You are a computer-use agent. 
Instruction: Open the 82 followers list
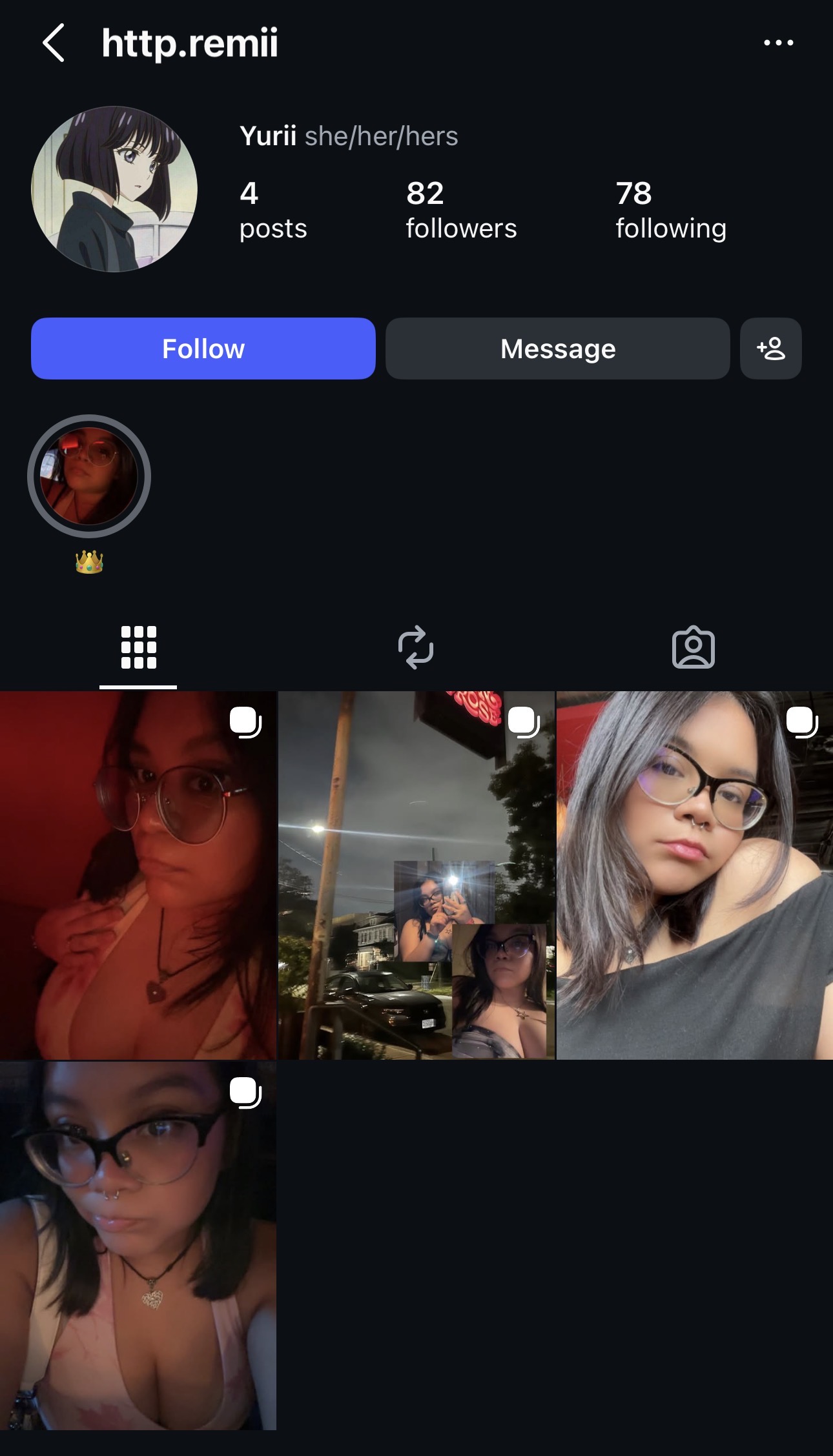click(x=460, y=210)
